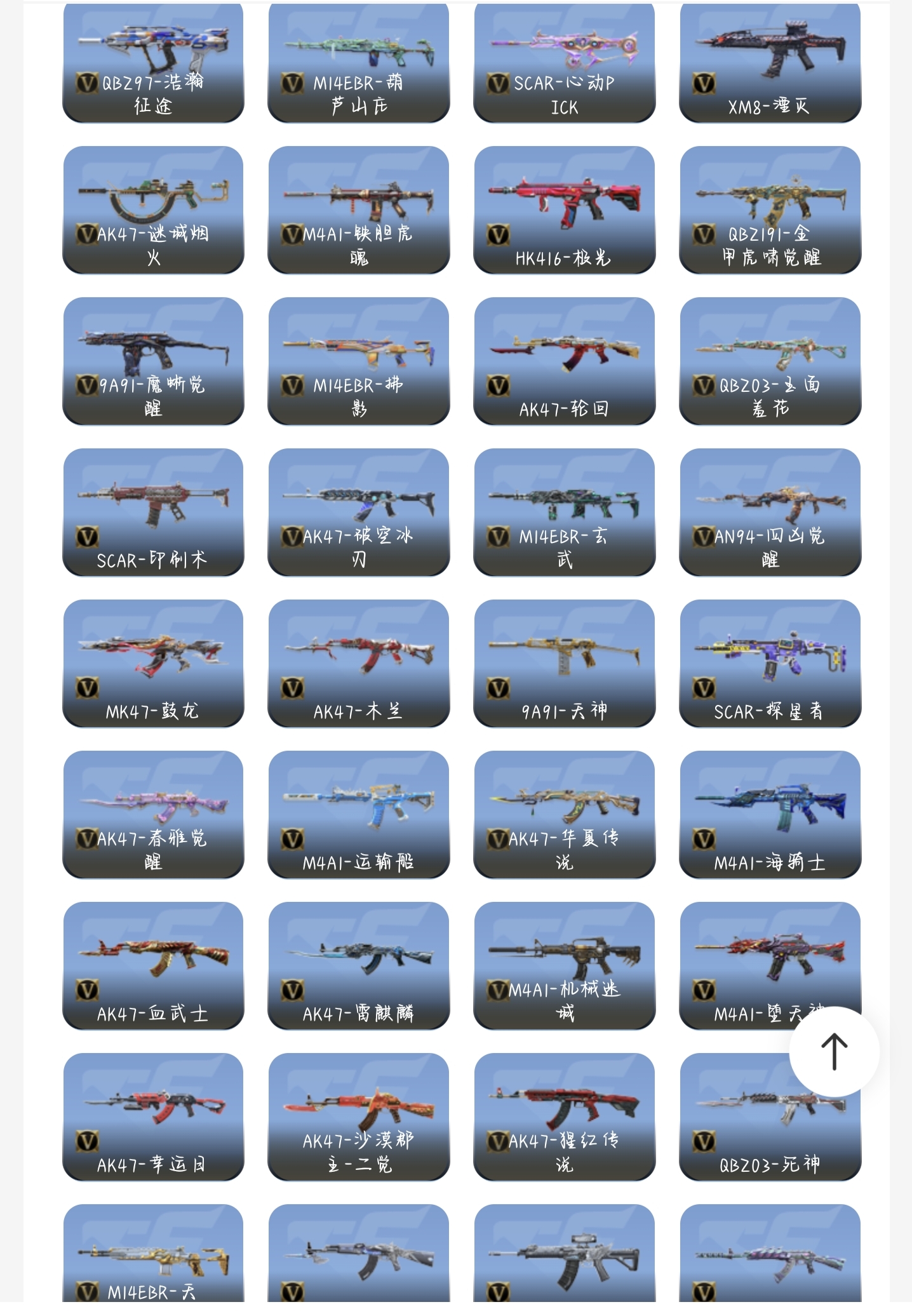Jump back to top with the arrow button
This screenshot has width=912, height=1316.
834,1051
